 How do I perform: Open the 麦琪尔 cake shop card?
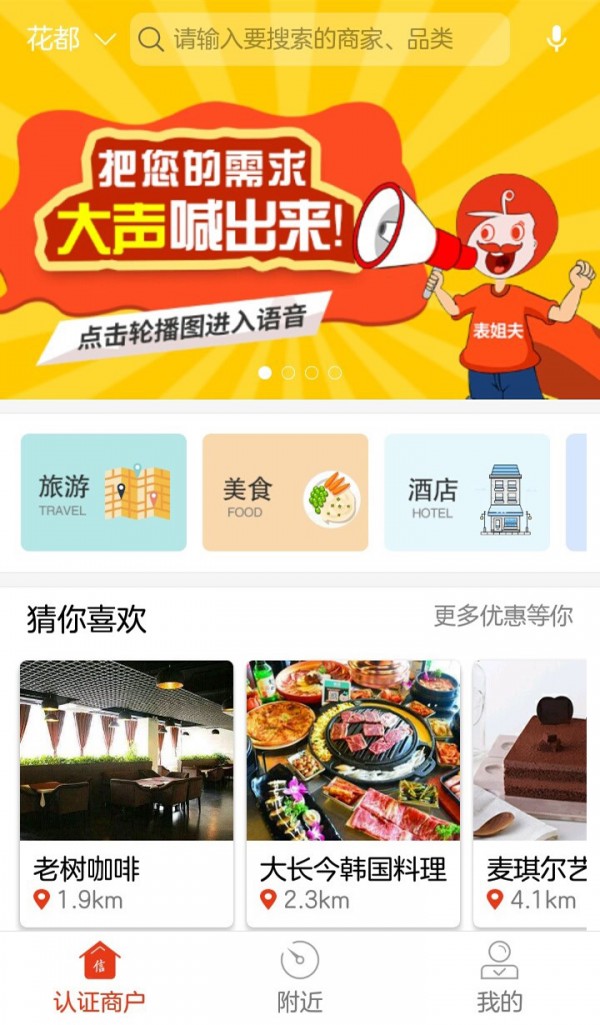coord(535,790)
